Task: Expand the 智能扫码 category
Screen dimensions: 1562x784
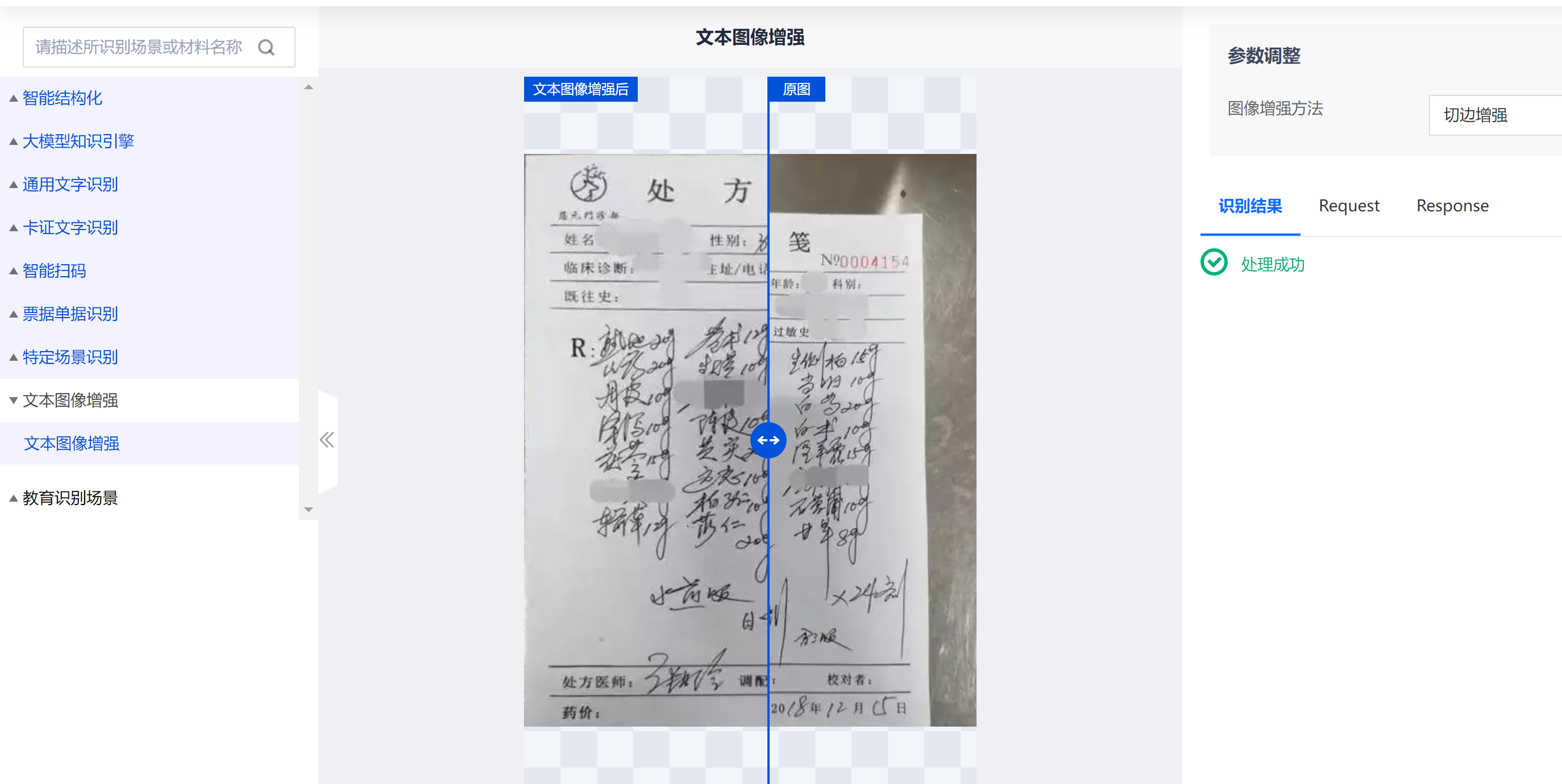Action: (x=54, y=271)
